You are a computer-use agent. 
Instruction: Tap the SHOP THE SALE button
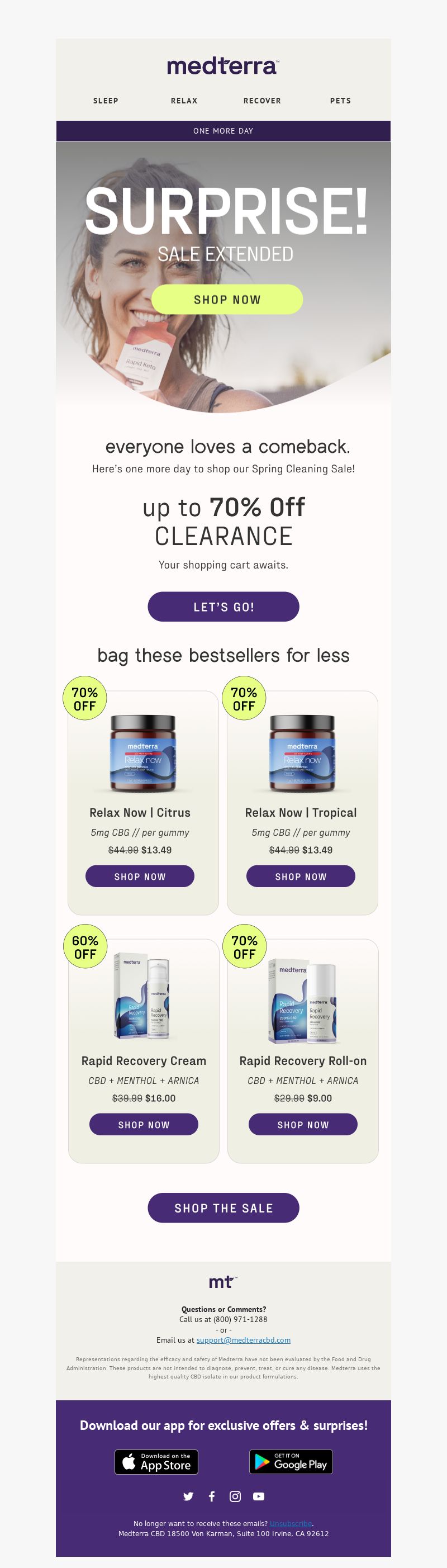223,1208
